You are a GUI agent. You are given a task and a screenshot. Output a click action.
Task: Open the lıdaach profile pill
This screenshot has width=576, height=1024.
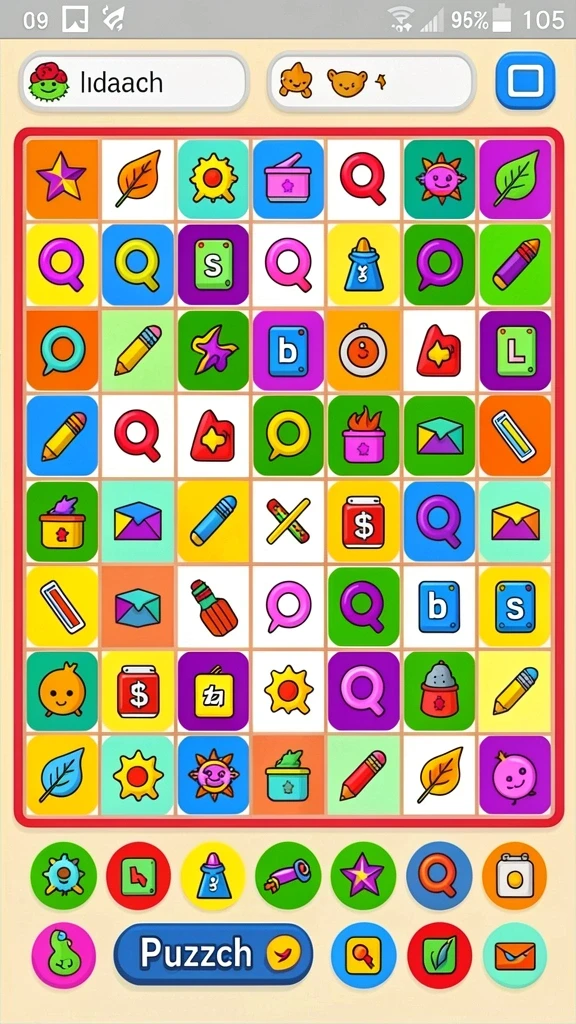coord(134,82)
